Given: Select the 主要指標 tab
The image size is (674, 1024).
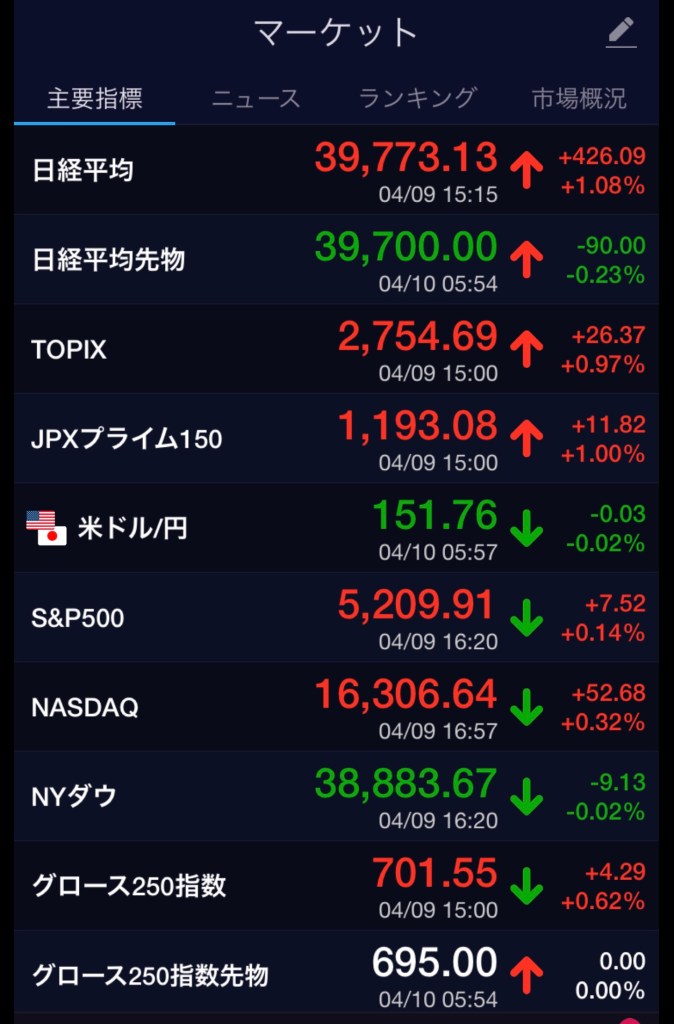Looking at the screenshot, I should (x=95, y=98).
